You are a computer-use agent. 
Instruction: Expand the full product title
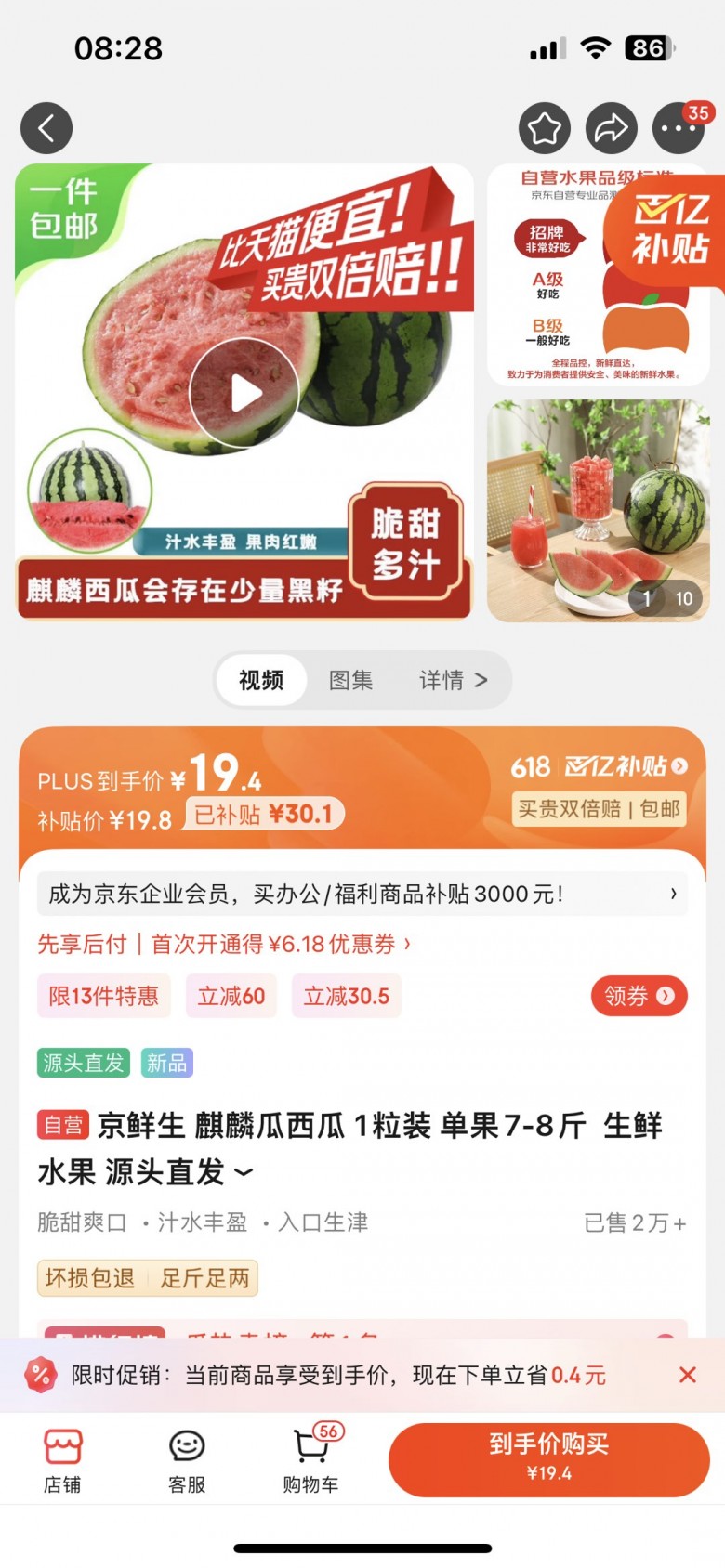pyautogui.click(x=244, y=1173)
